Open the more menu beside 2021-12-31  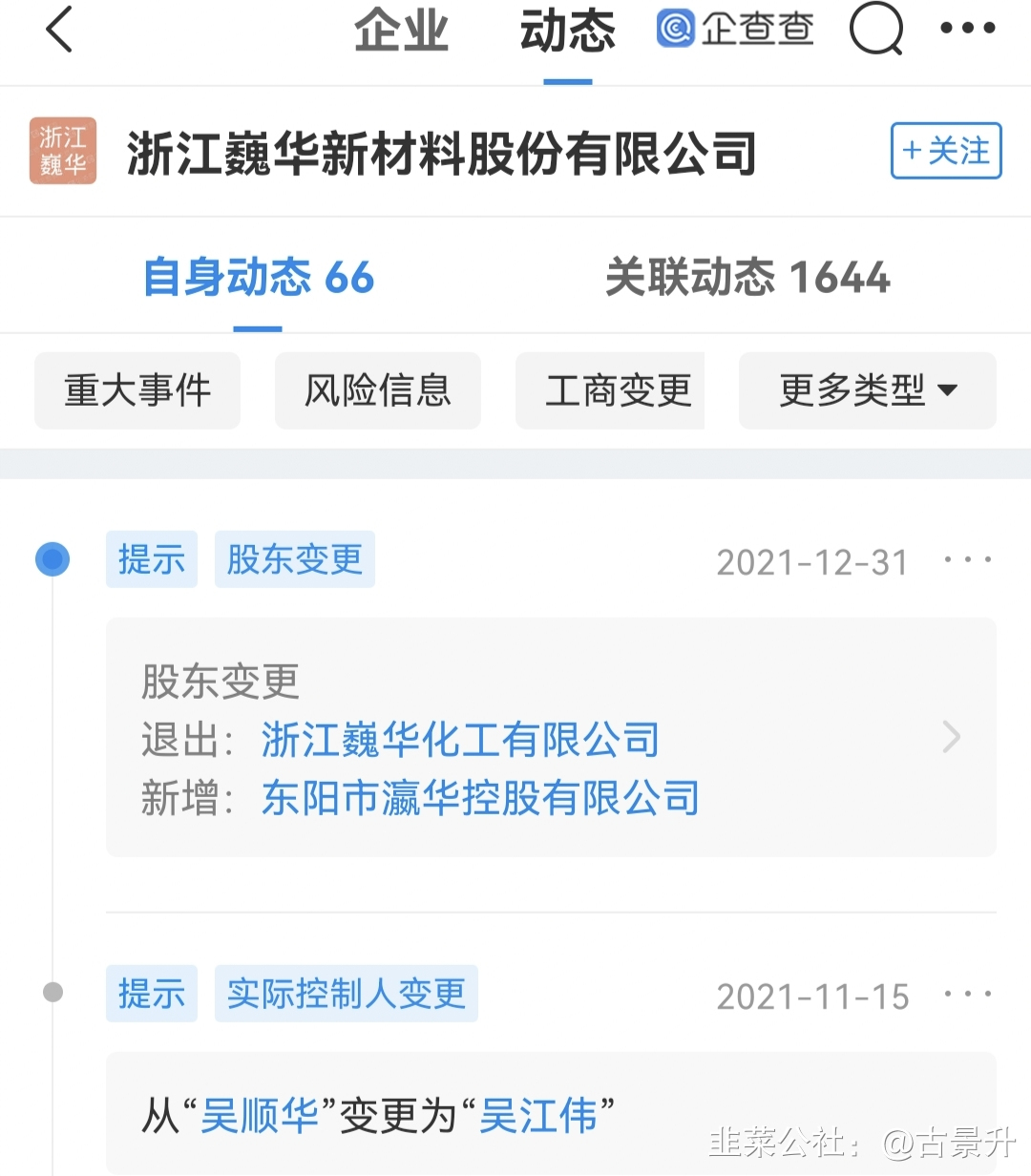tap(969, 559)
